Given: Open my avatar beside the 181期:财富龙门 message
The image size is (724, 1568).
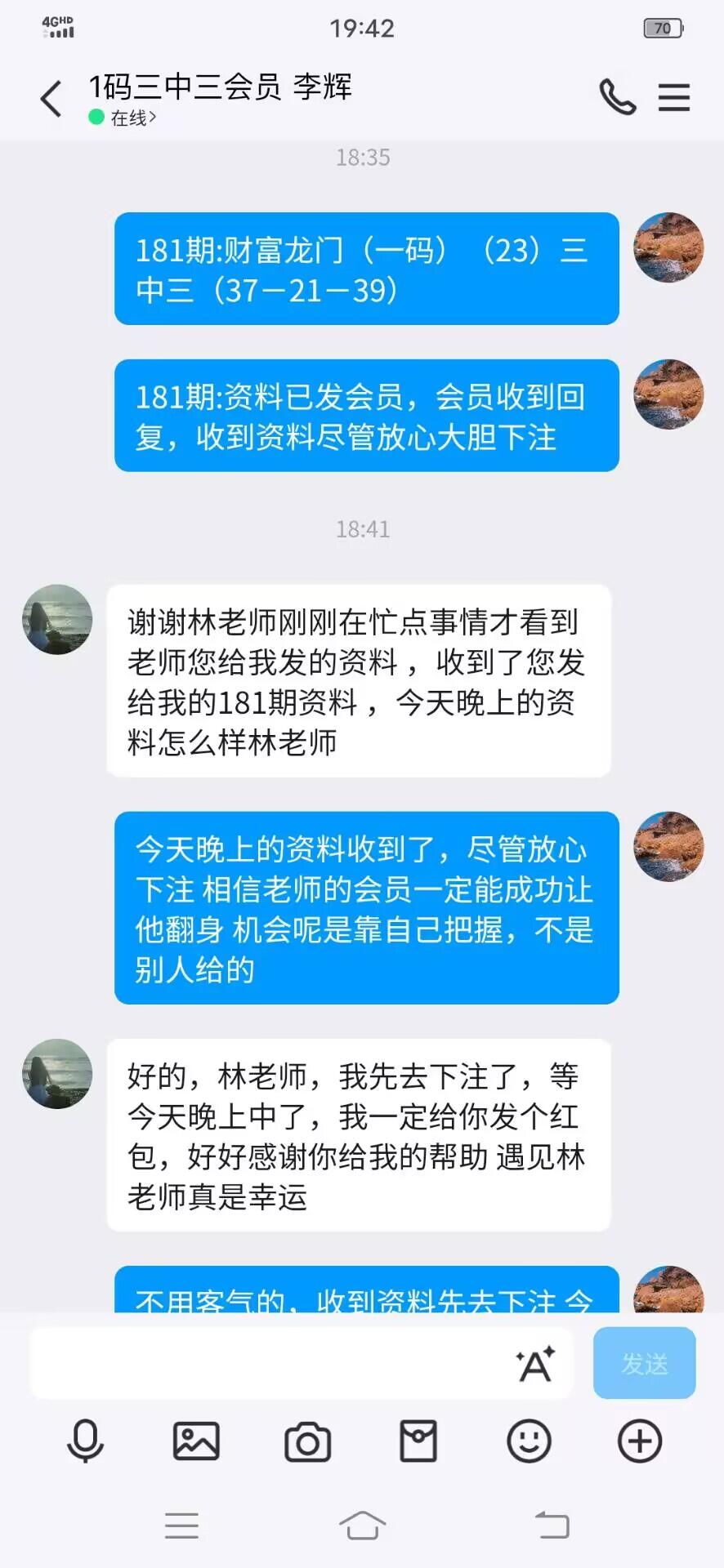Looking at the screenshot, I should pyautogui.click(x=668, y=247).
